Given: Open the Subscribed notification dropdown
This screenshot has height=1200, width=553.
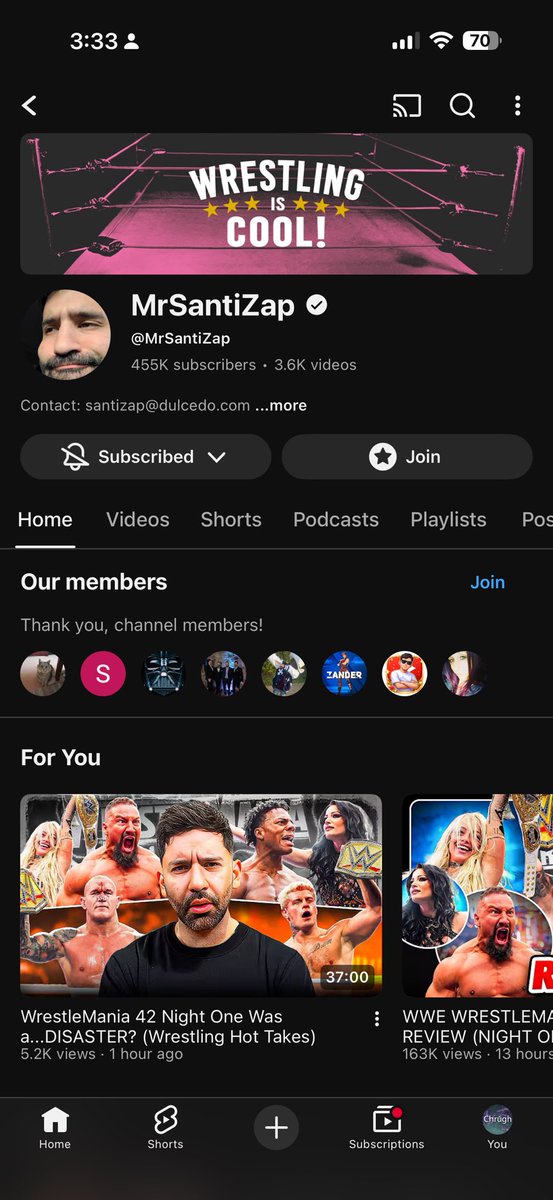Looking at the screenshot, I should point(146,456).
